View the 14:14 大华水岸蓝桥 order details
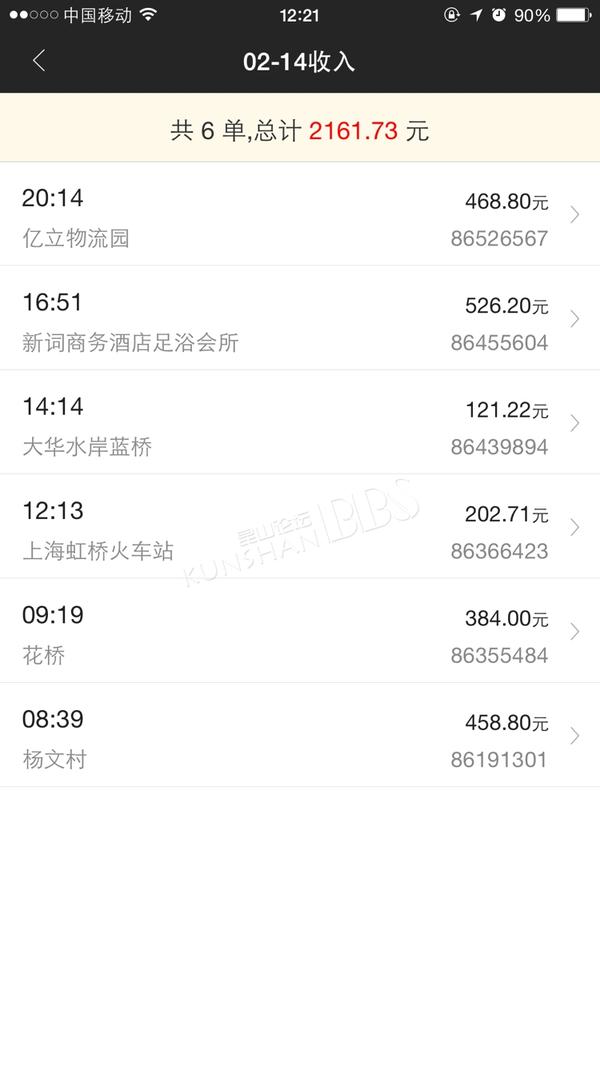600x1066 pixels. click(x=300, y=422)
